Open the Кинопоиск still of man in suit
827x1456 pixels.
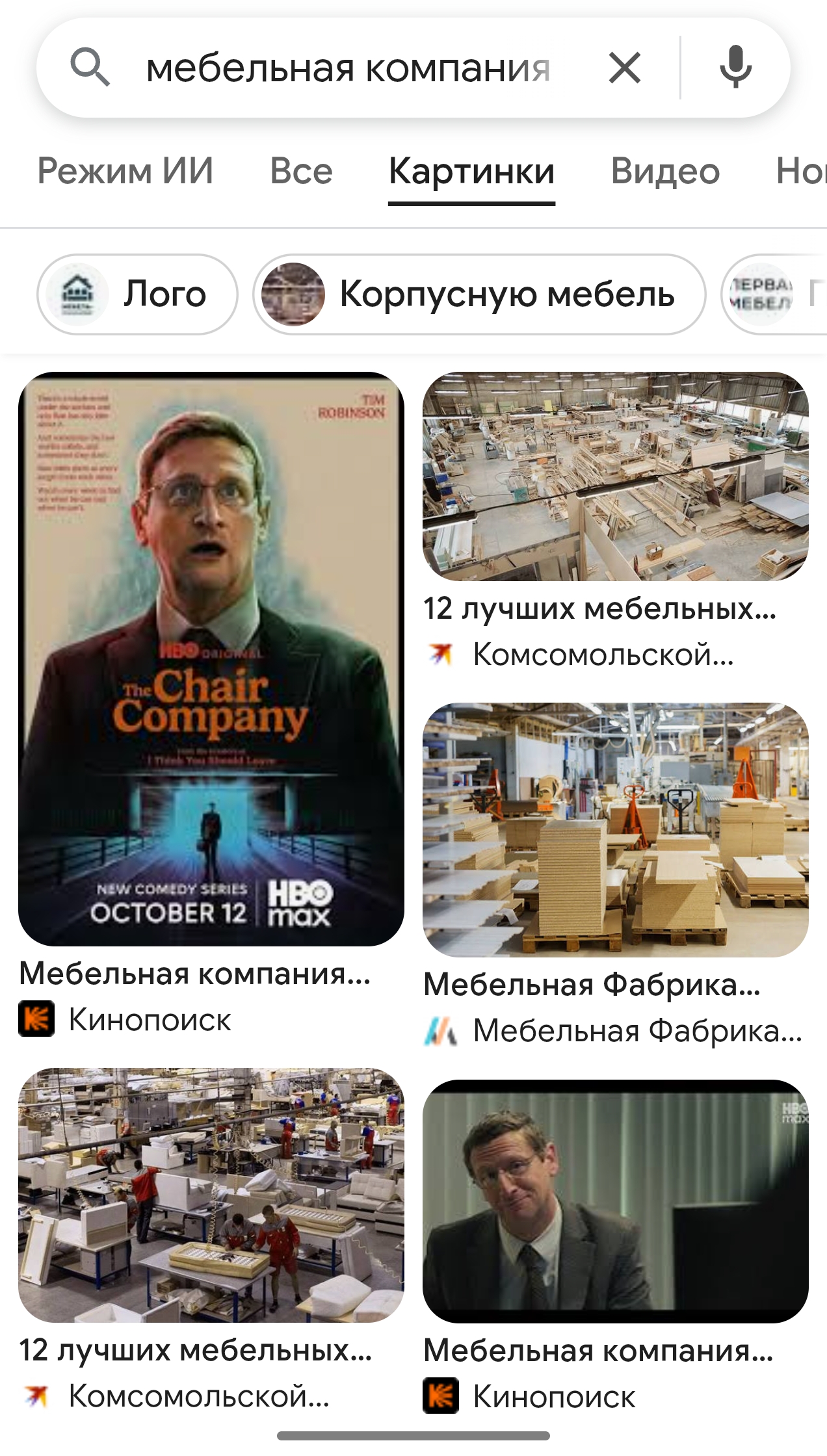click(x=615, y=1201)
